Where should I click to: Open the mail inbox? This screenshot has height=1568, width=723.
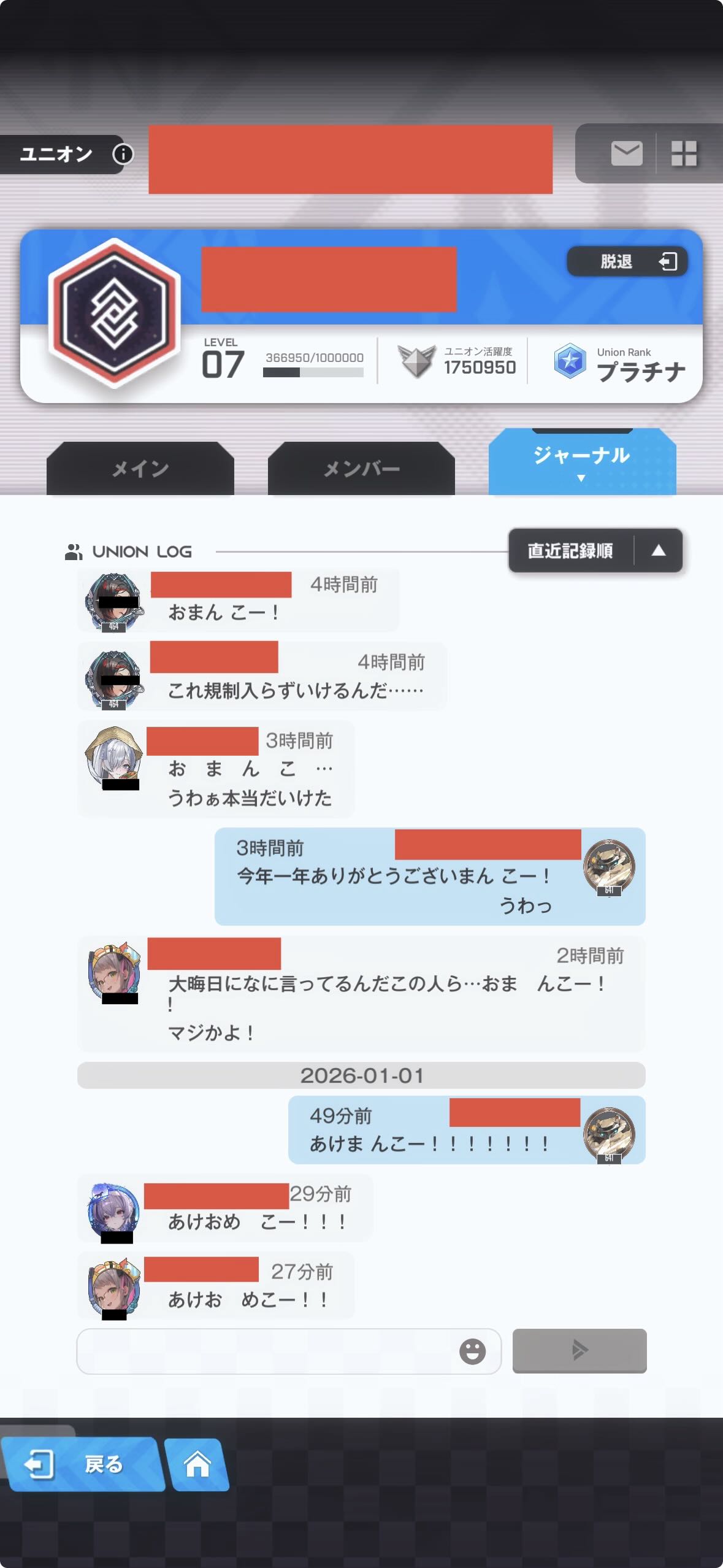(626, 153)
